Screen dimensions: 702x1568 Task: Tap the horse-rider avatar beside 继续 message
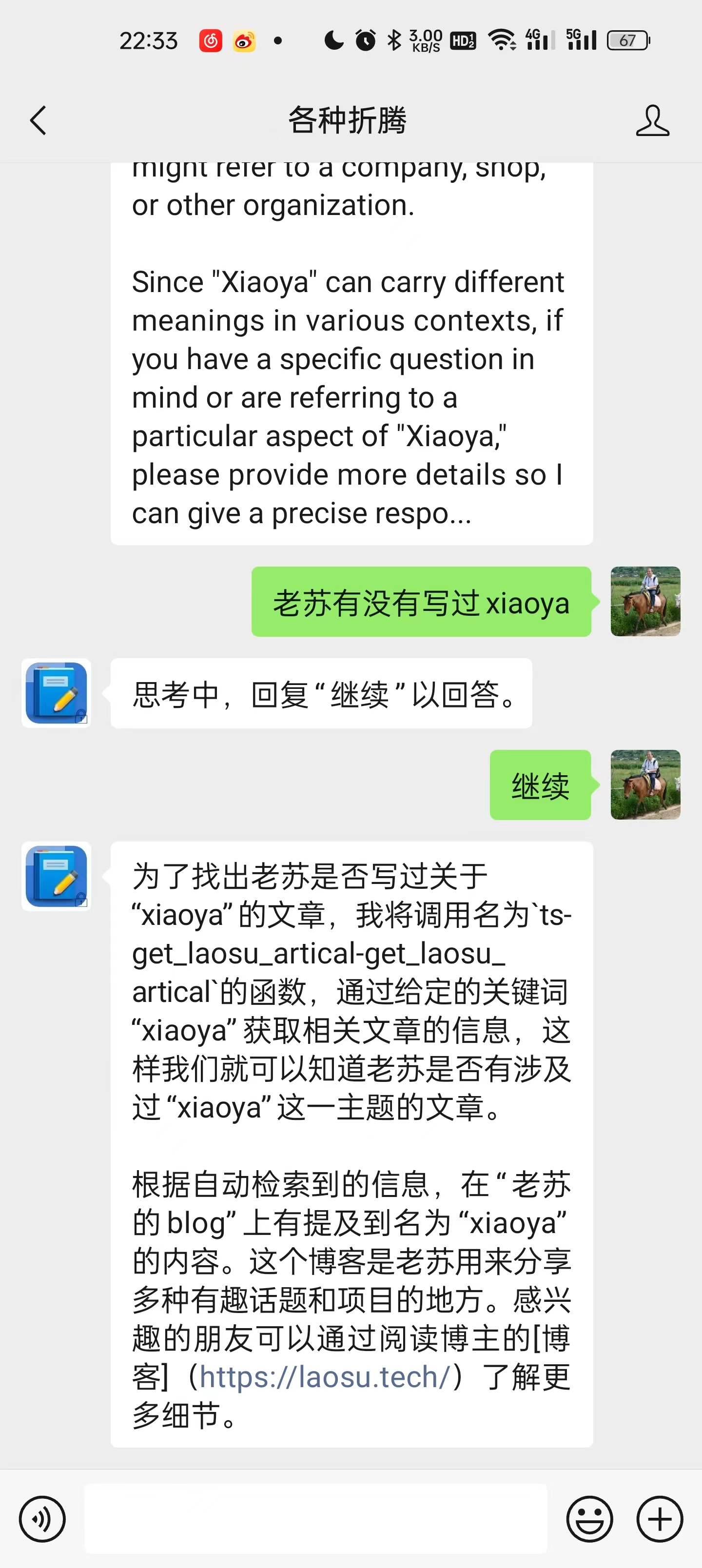[645, 784]
